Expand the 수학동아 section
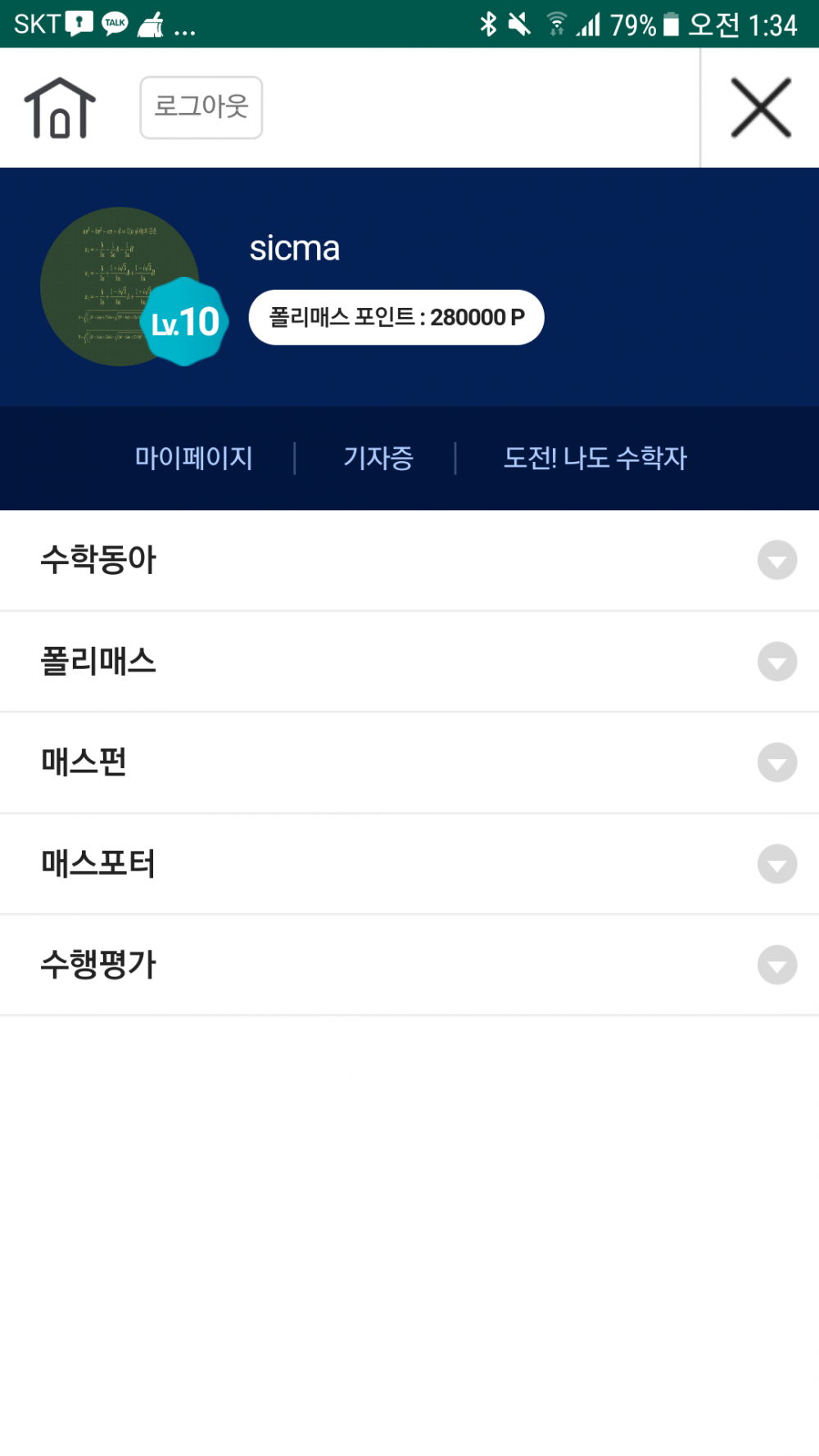This screenshot has height=1456, width=819. point(409,561)
